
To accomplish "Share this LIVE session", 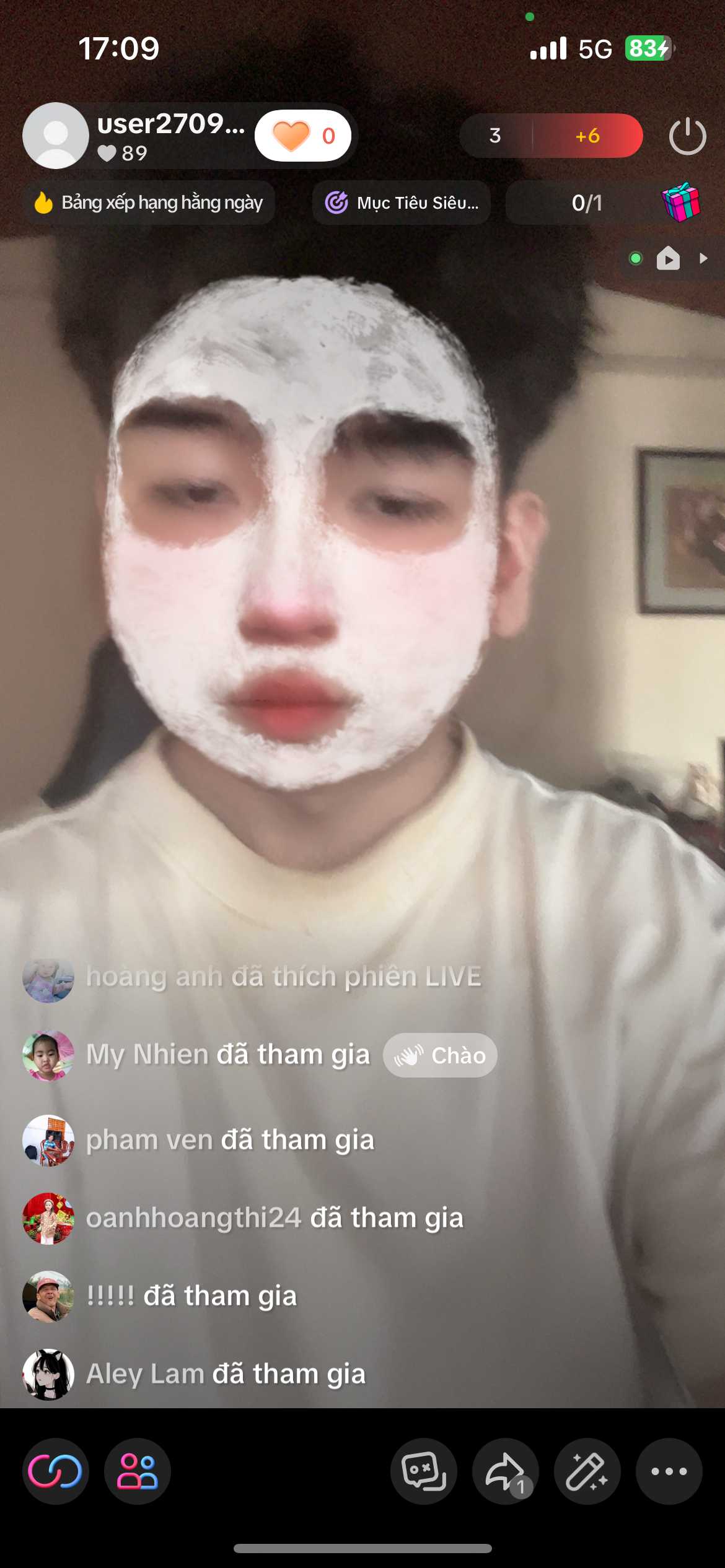I will [x=506, y=1471].
